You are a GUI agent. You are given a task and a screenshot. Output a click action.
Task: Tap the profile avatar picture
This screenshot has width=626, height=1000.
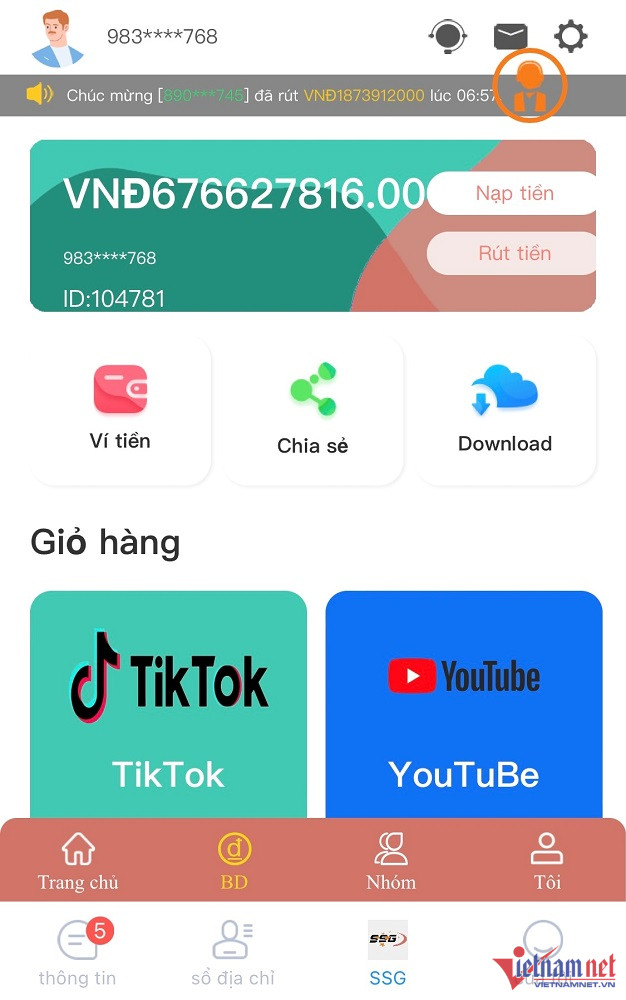pos(58,38)
